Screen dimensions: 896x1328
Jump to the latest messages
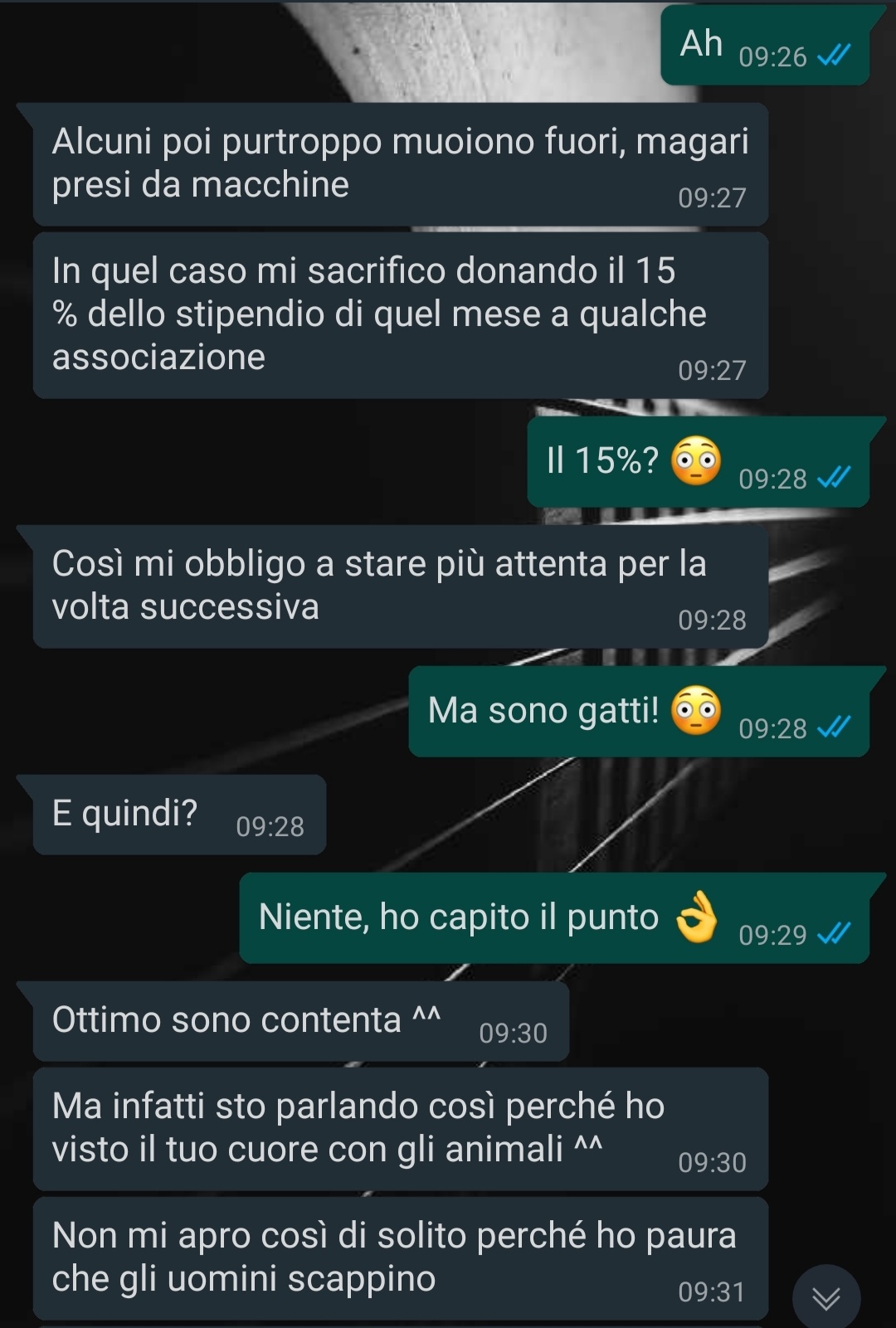(x=825, y=1297)
